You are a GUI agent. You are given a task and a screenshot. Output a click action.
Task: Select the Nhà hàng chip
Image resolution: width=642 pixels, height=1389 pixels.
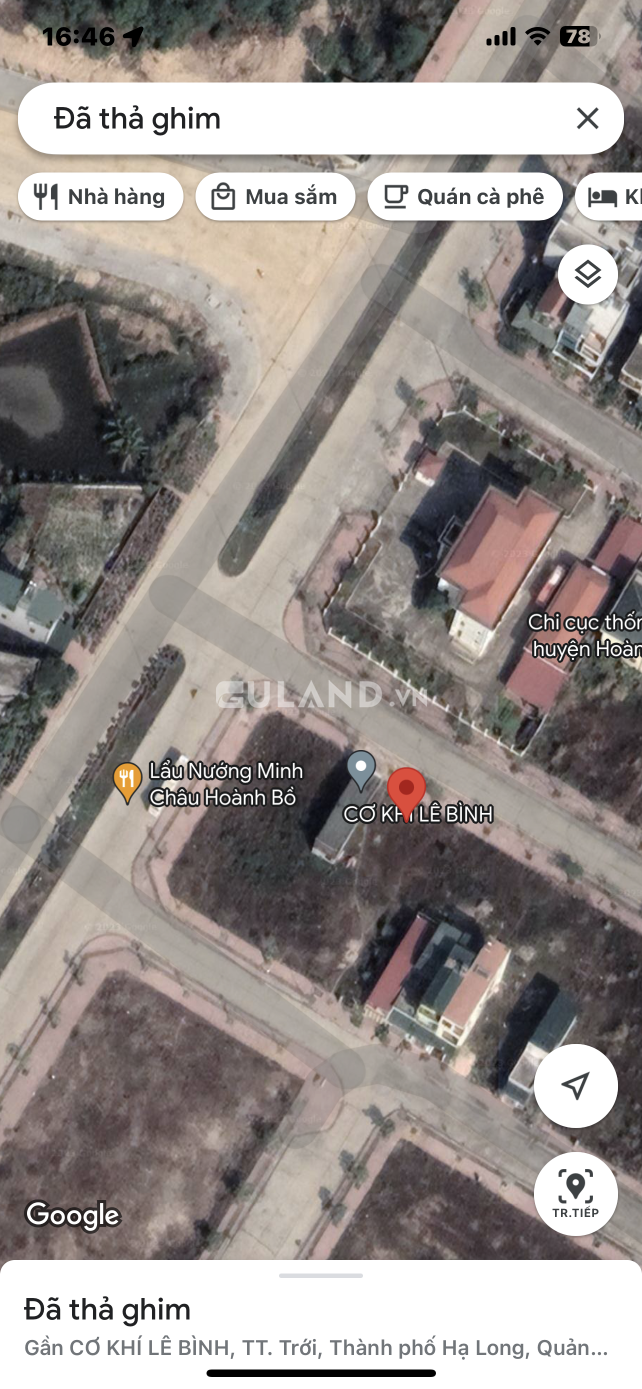pos(100,197)
